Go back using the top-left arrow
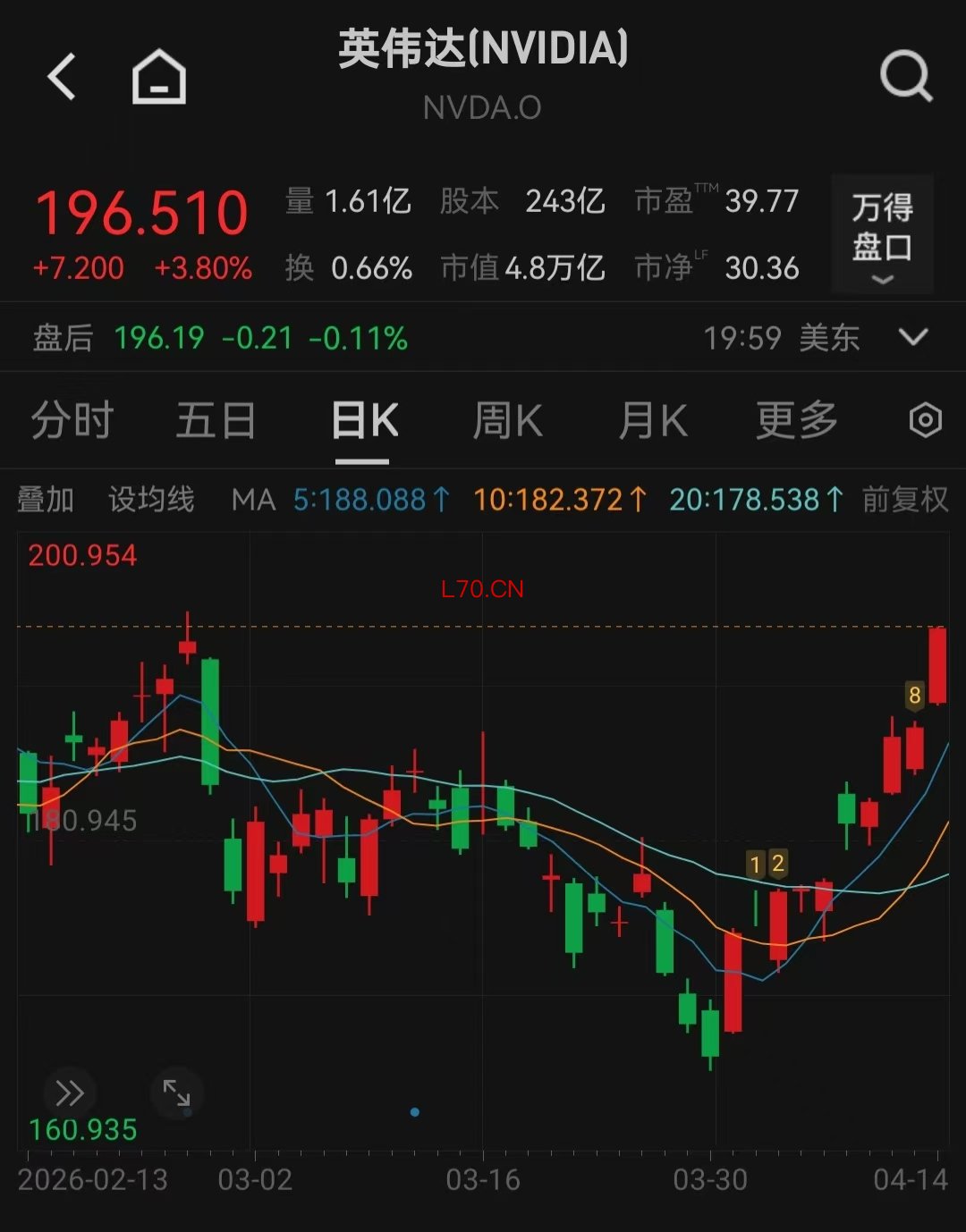 [62, 77]
